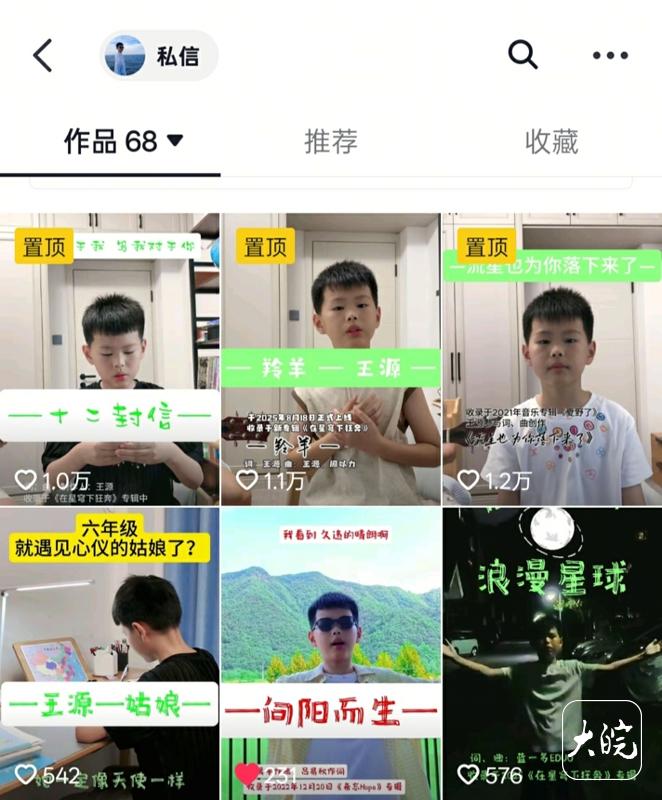662x800 pixels.
Task: Open the 流星也为你落下来了 video
Action: point(552,358)
